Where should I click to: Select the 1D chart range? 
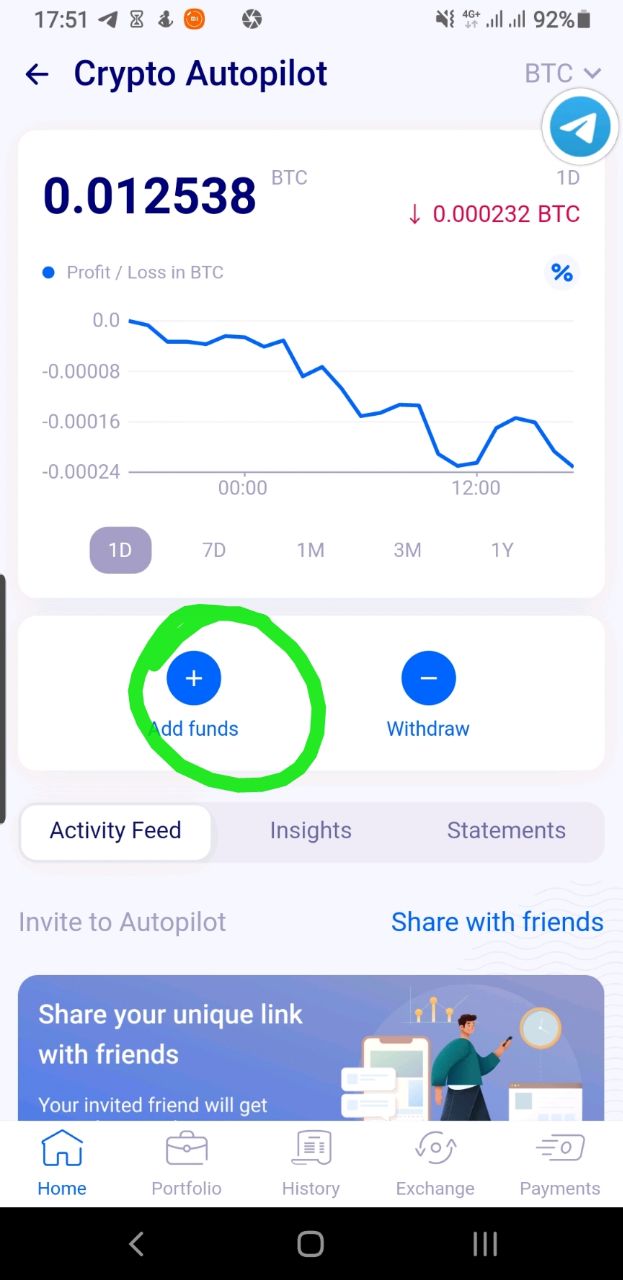[120, 550]
